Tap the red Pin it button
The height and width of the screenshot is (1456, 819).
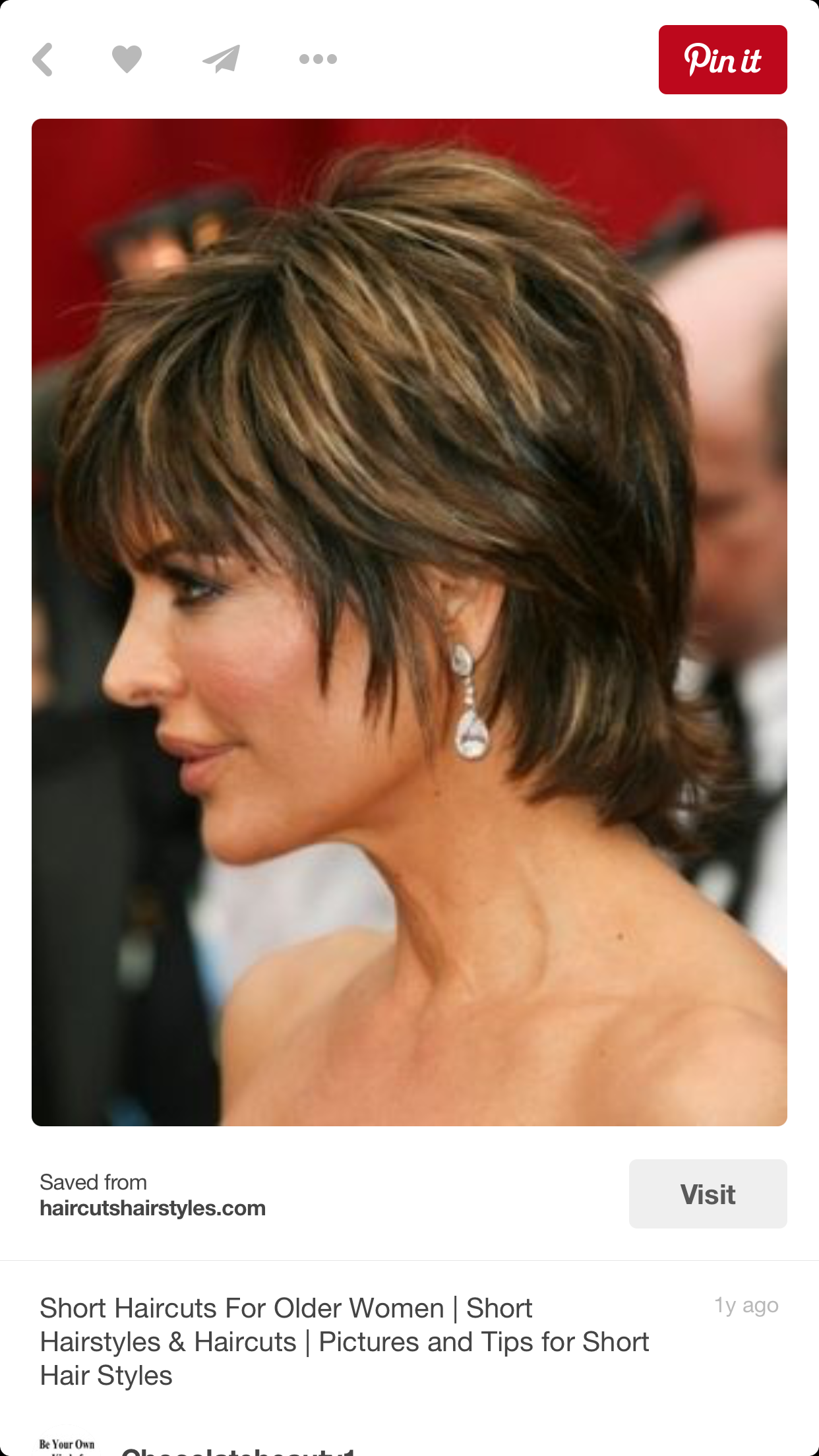(x=722, y=60)
